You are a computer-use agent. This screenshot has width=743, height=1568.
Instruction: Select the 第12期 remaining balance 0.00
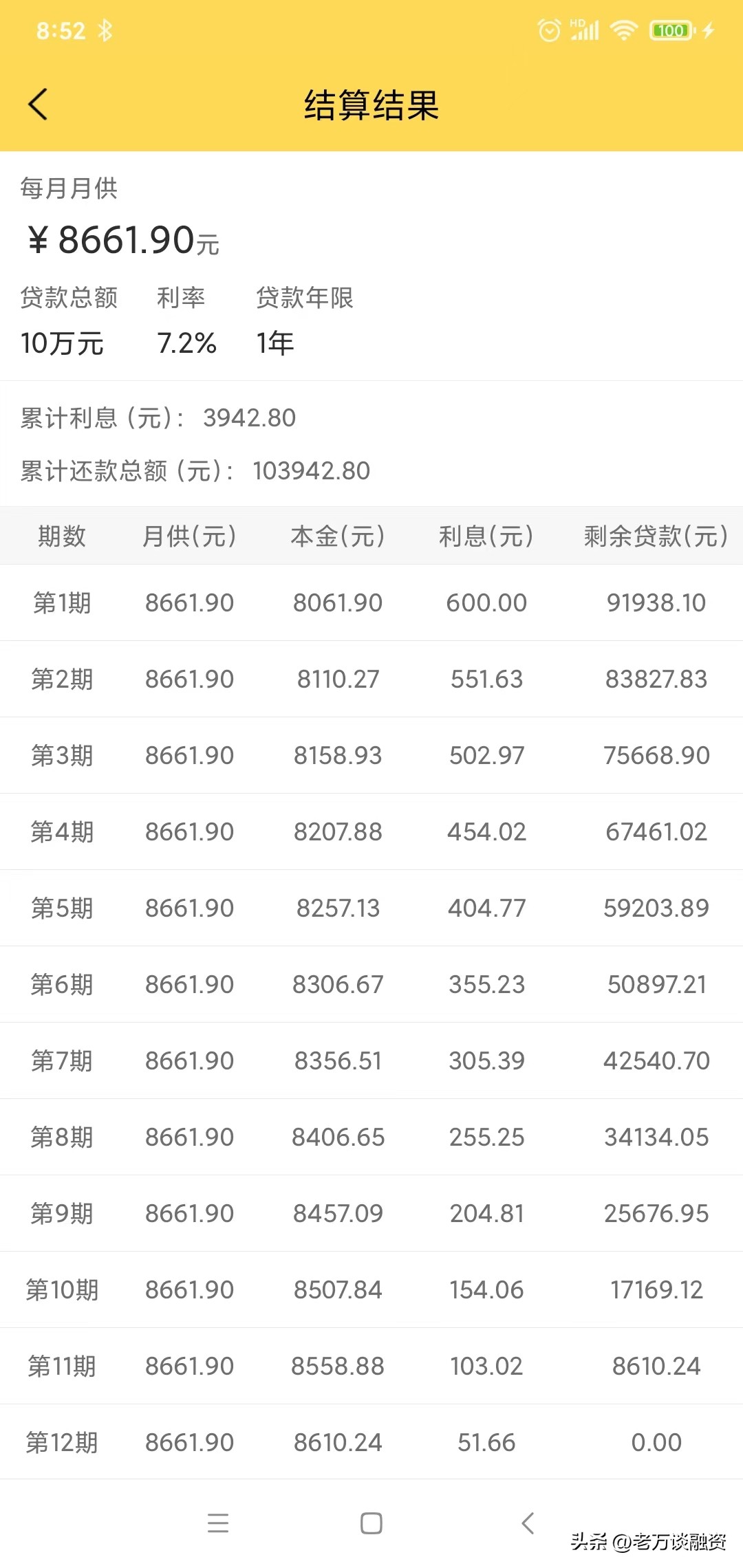(x=658, y=1442)
